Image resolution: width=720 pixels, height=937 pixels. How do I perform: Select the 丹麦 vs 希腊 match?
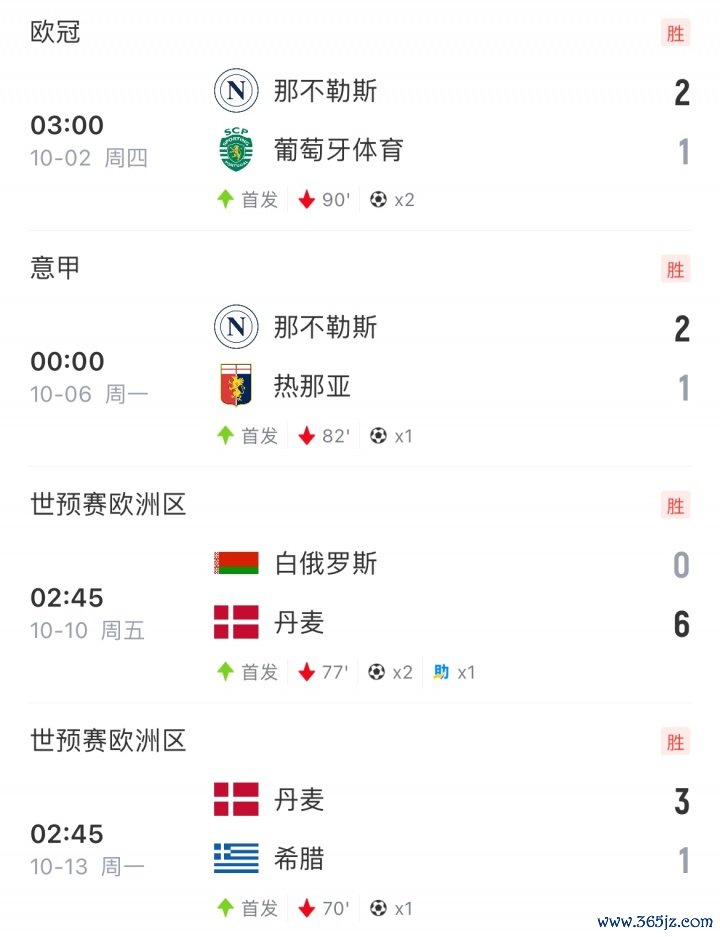360,830
